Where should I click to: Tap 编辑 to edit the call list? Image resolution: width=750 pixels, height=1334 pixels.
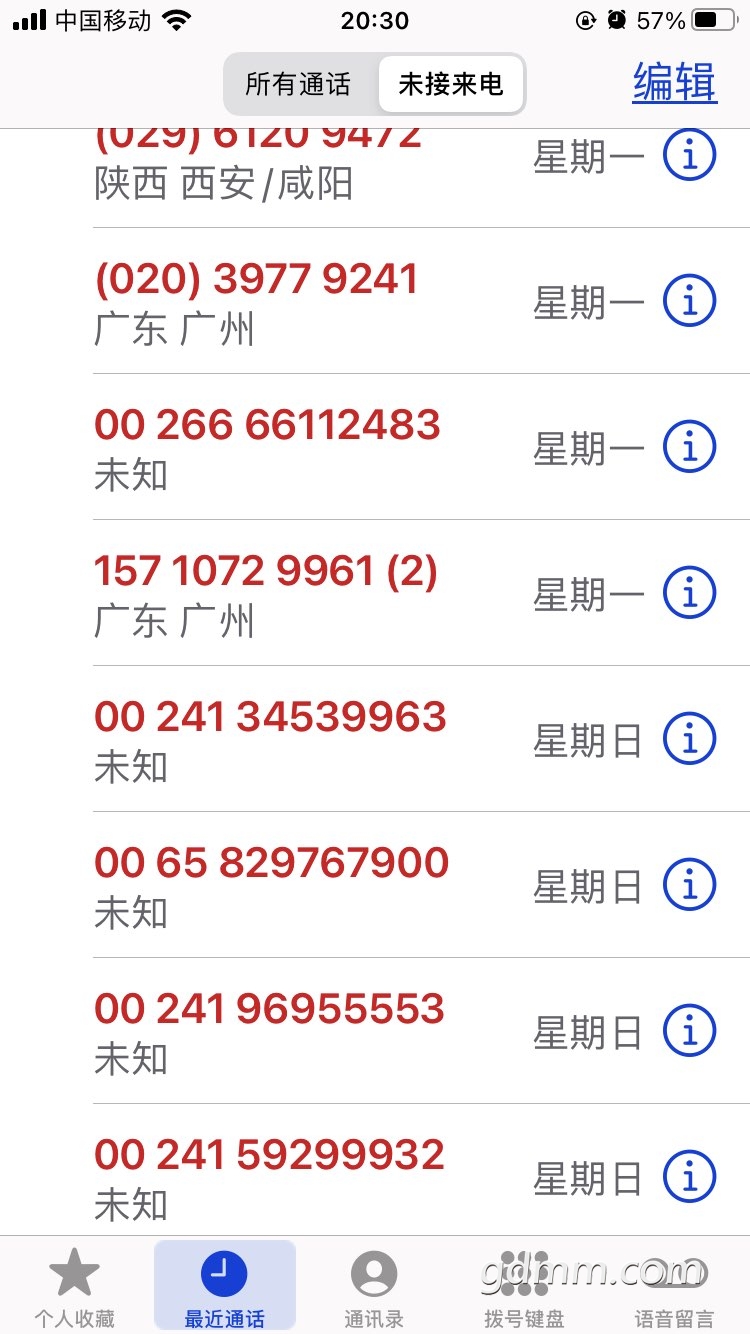(x=674, y=83)
